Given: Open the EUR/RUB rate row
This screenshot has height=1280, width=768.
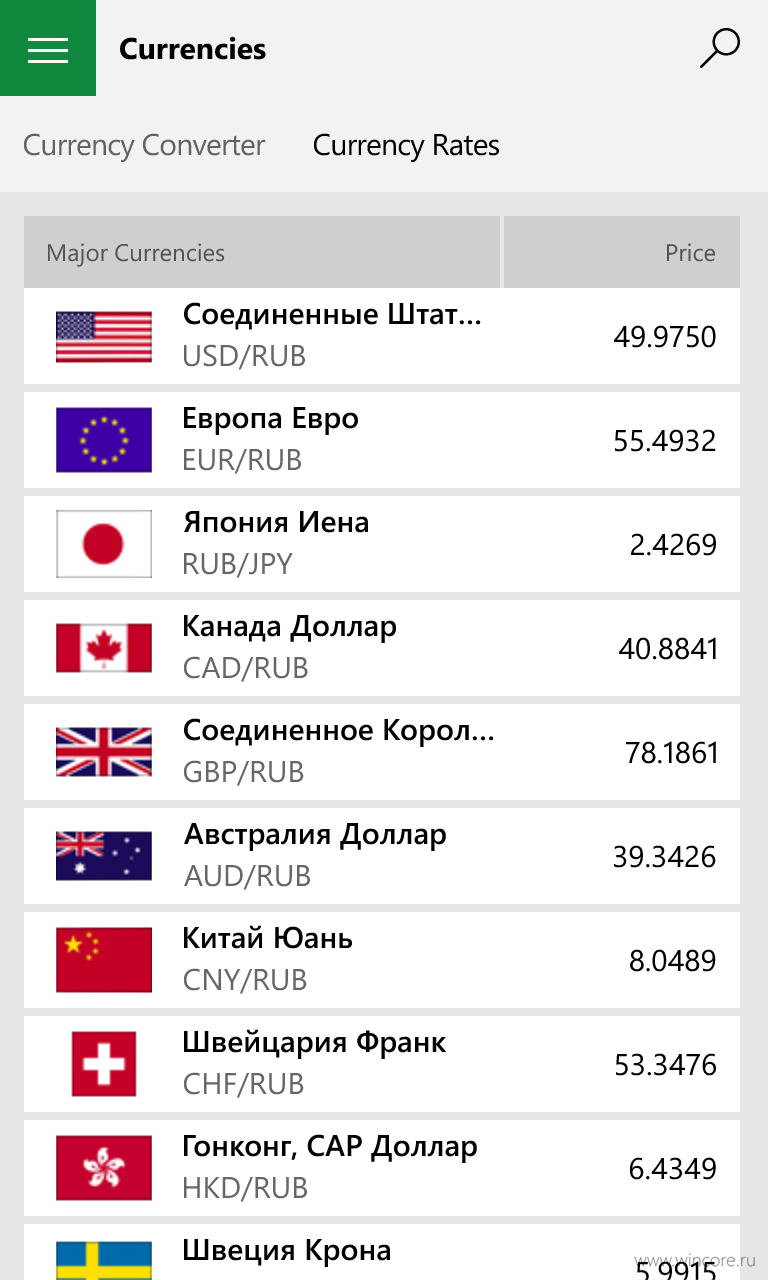Looking at the screenshot, I should pyautogui.click(x=382, y=440).
